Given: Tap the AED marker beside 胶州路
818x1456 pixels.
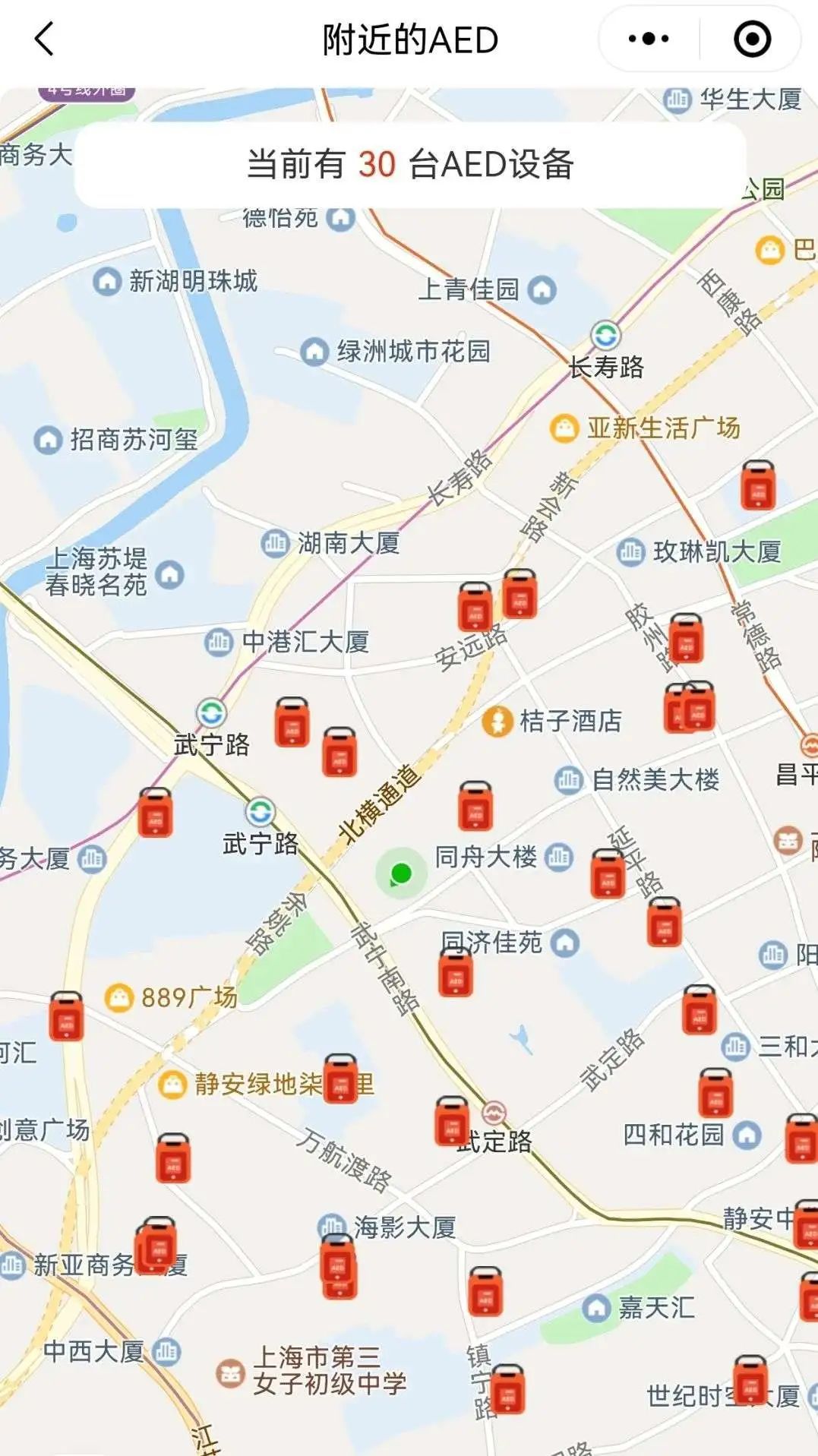Looking at the screenshot, I should (x=686, y=639).
